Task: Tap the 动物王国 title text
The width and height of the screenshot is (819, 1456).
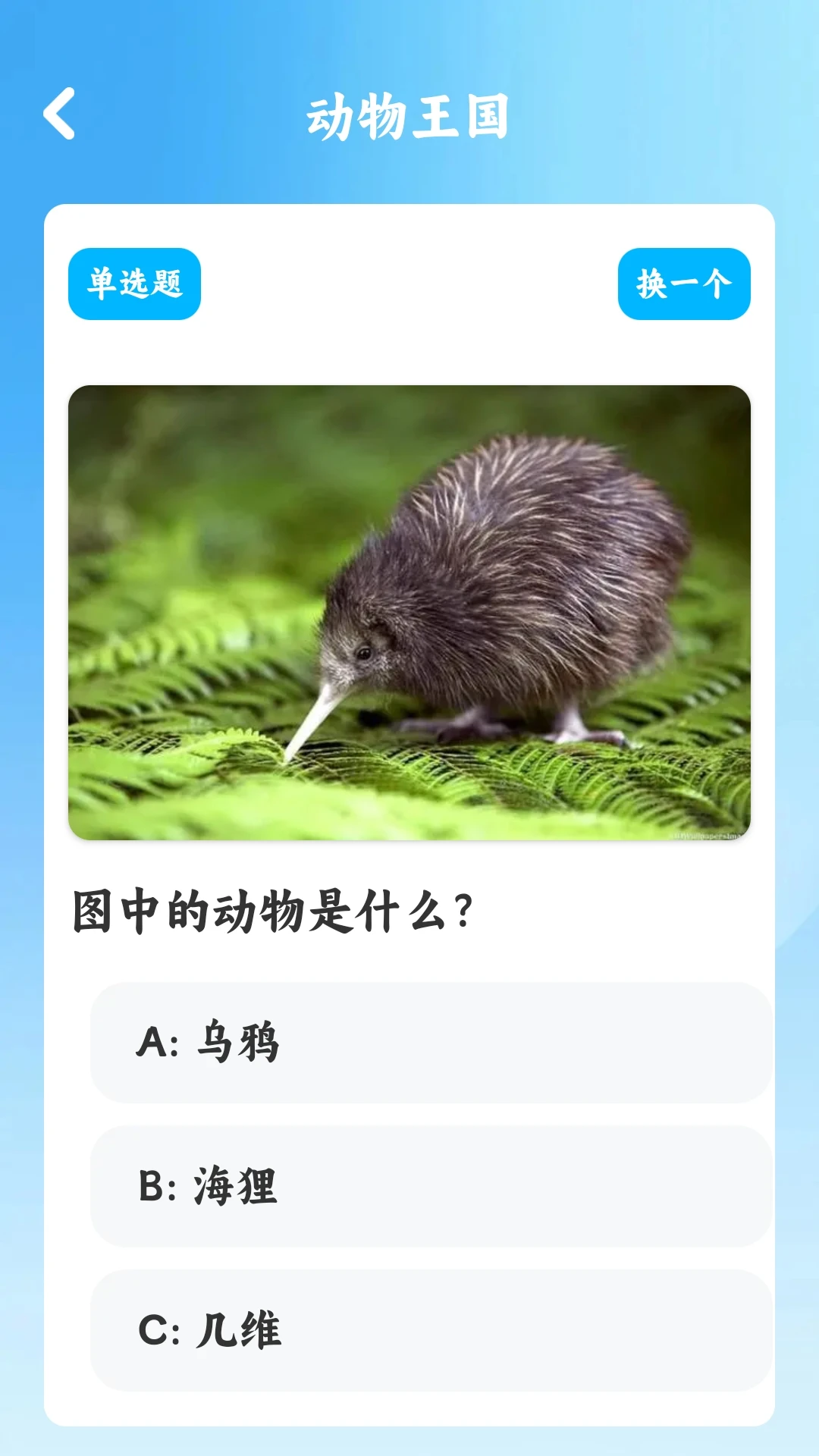Action: point(409,114)
